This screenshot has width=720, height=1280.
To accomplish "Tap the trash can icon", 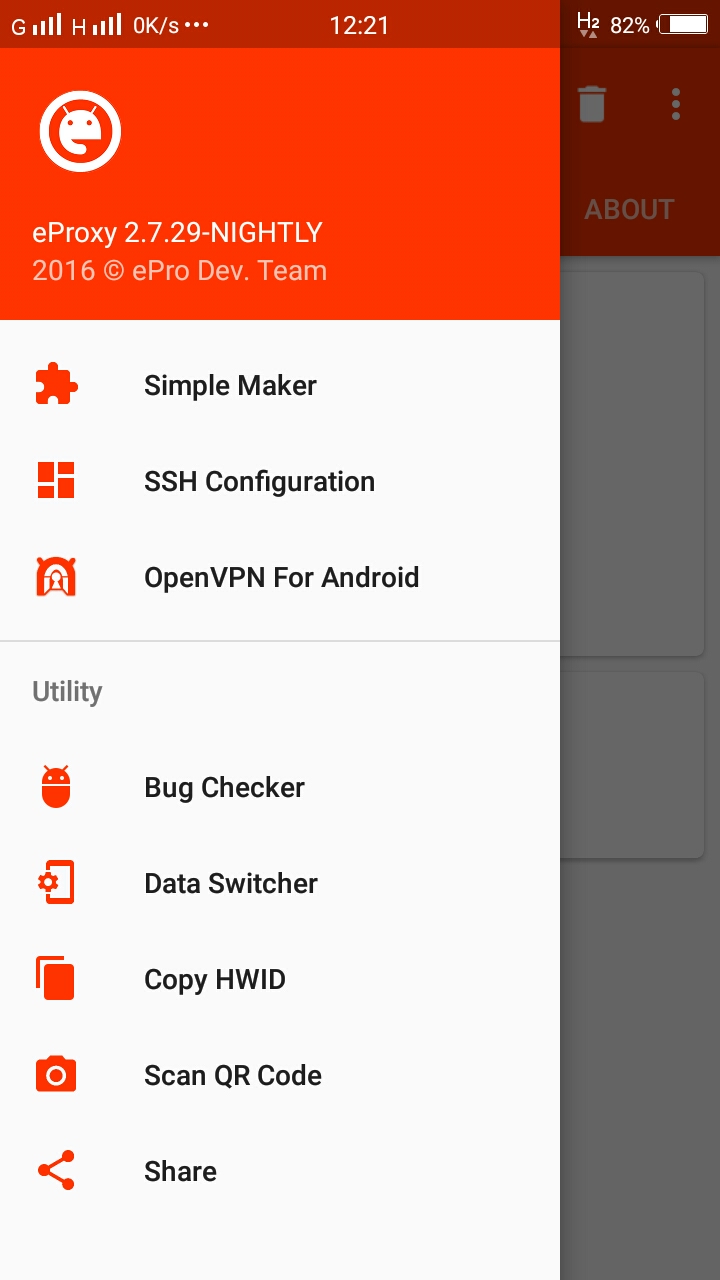I will coord(591,102).
